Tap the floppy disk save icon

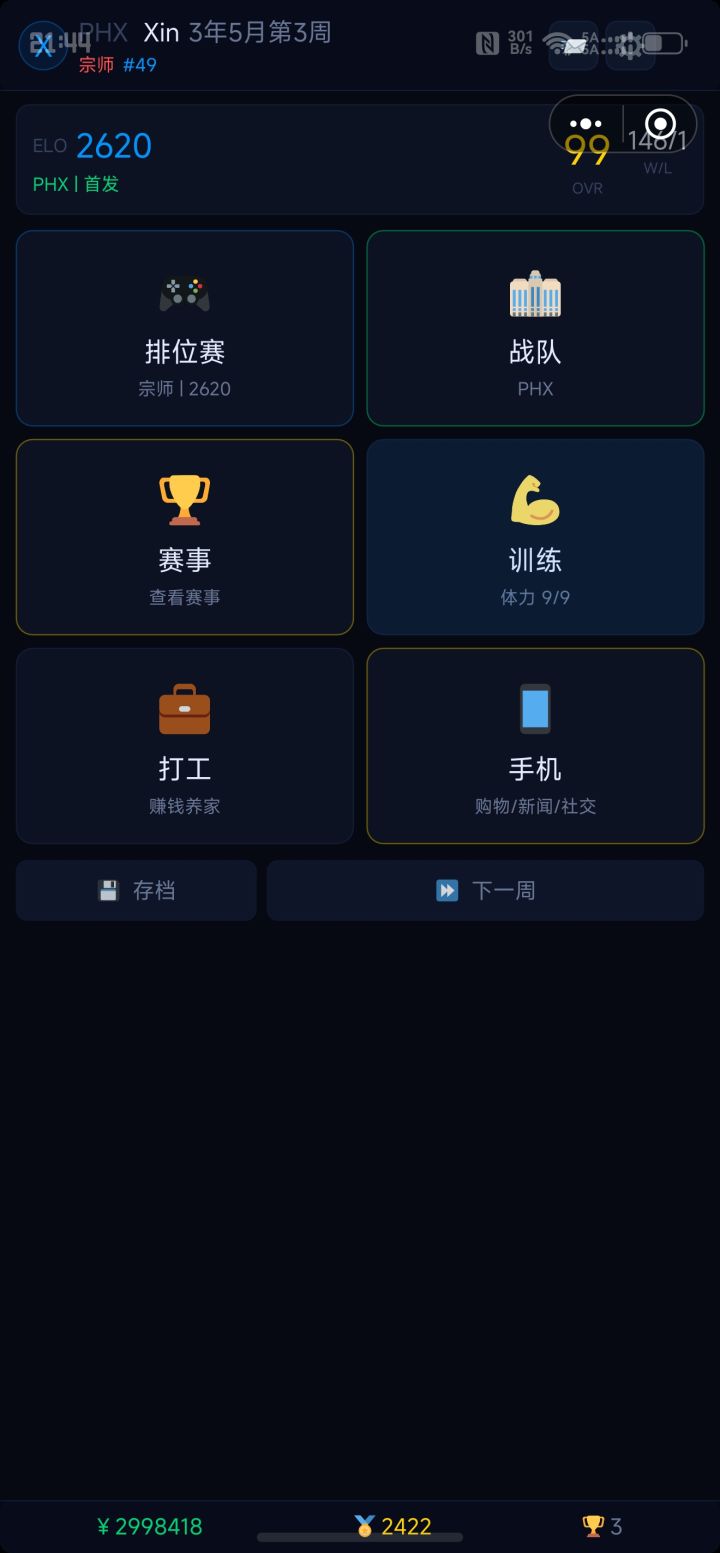[x=110, y=890]
